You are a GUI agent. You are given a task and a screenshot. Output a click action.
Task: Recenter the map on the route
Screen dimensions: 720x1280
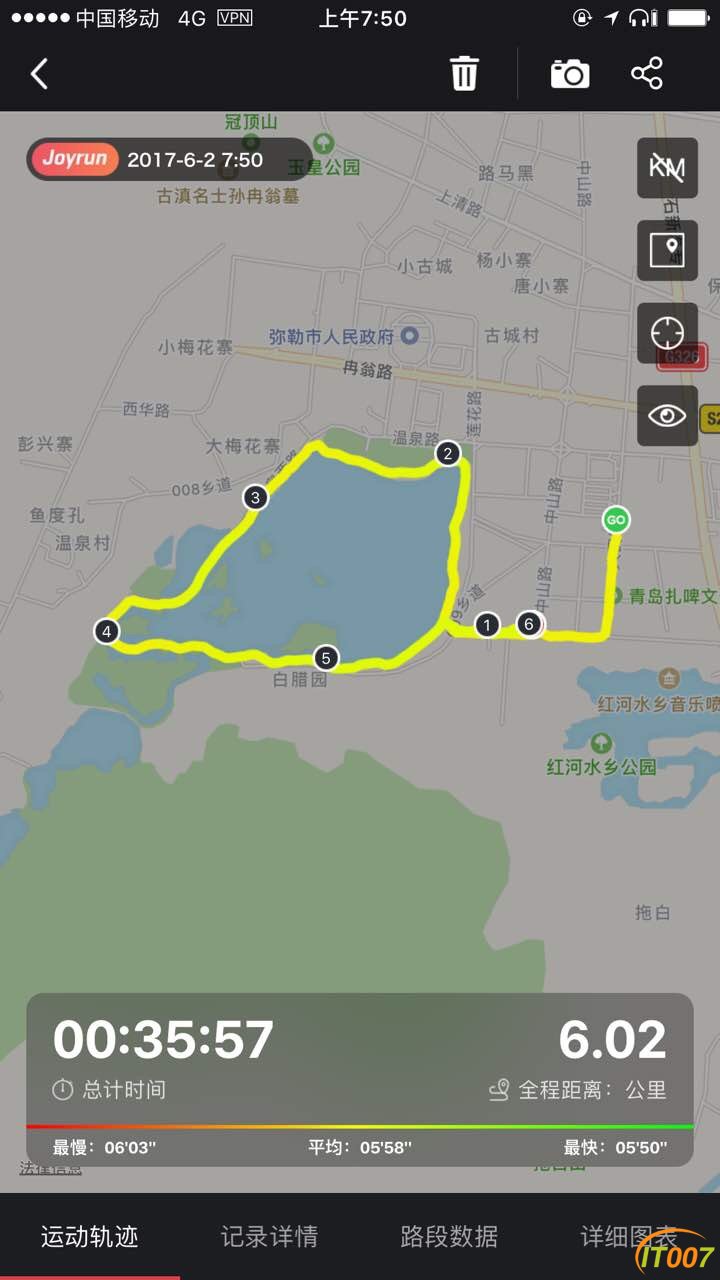click(667, 332)
